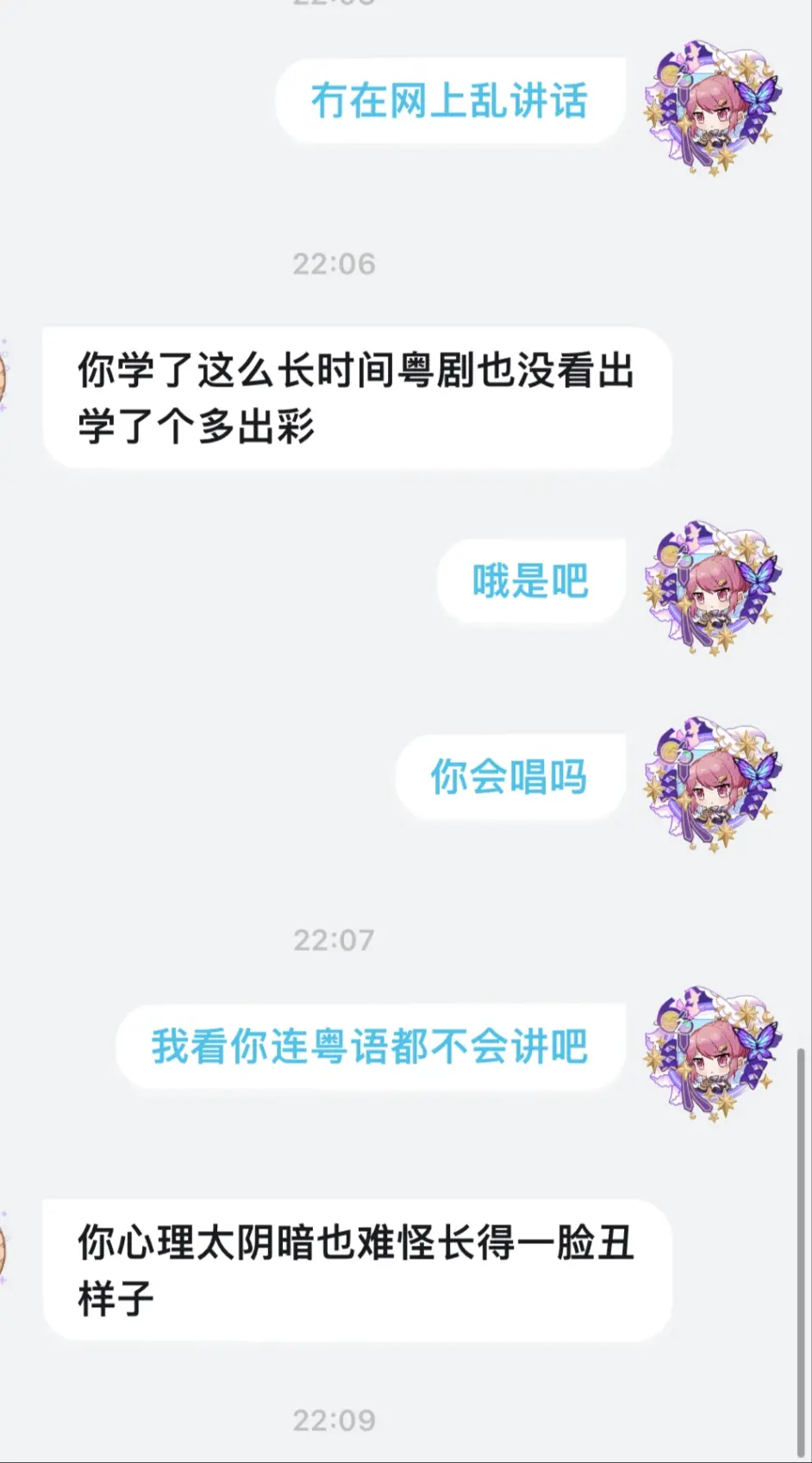Viewport: 812px width, 1463px height.
Task: Tap the avatar next to '哦是吧'
Action: coord(712,588)
